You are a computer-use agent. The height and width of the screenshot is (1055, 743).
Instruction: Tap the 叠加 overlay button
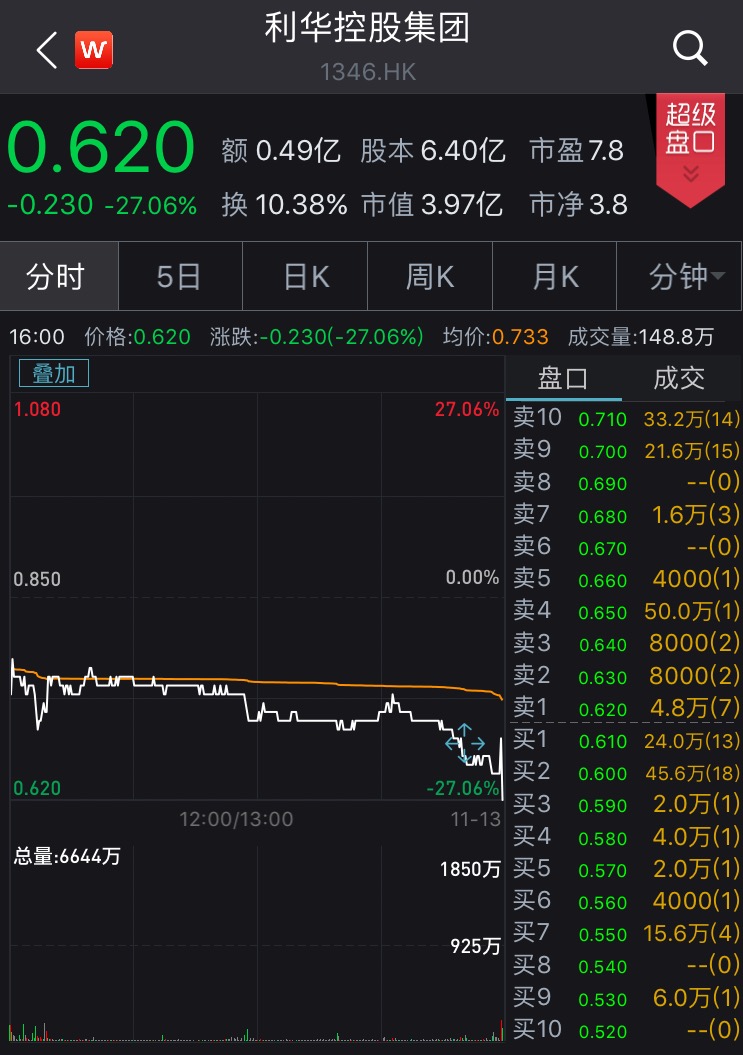coord(54,374)
